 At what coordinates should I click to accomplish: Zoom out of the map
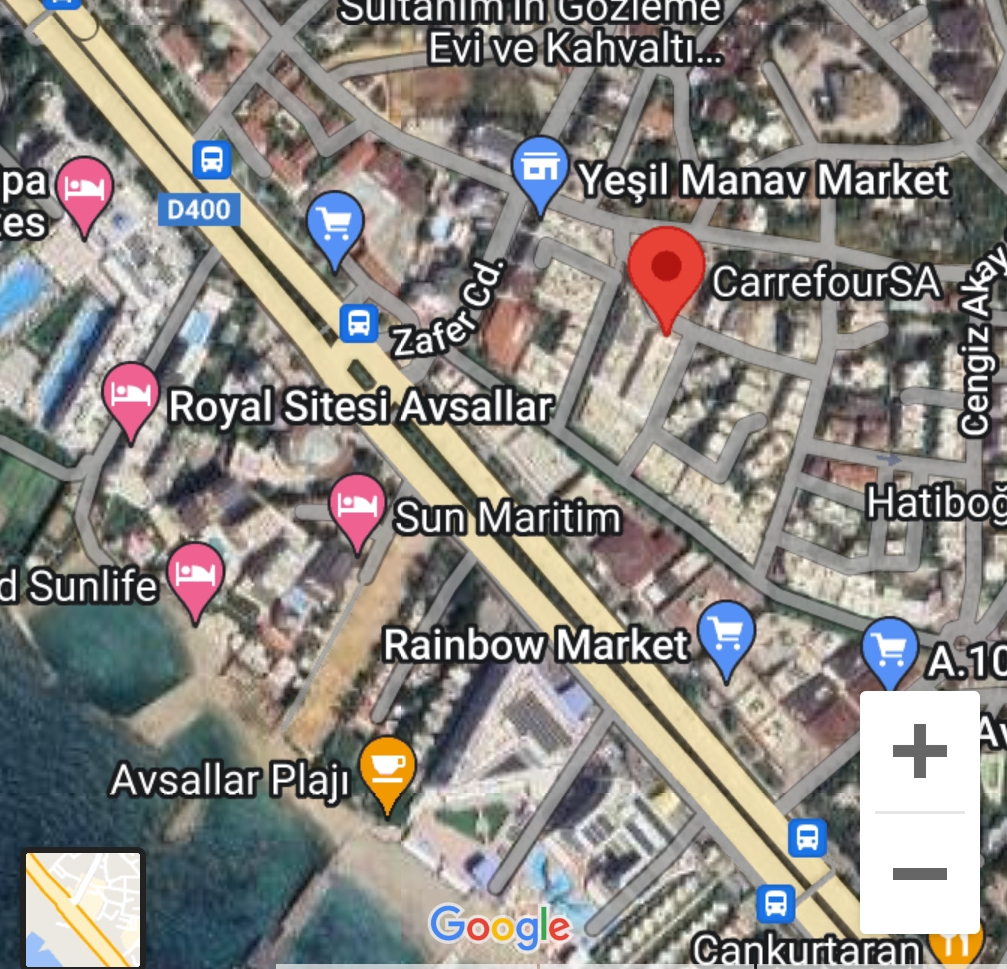coord(919,873)
